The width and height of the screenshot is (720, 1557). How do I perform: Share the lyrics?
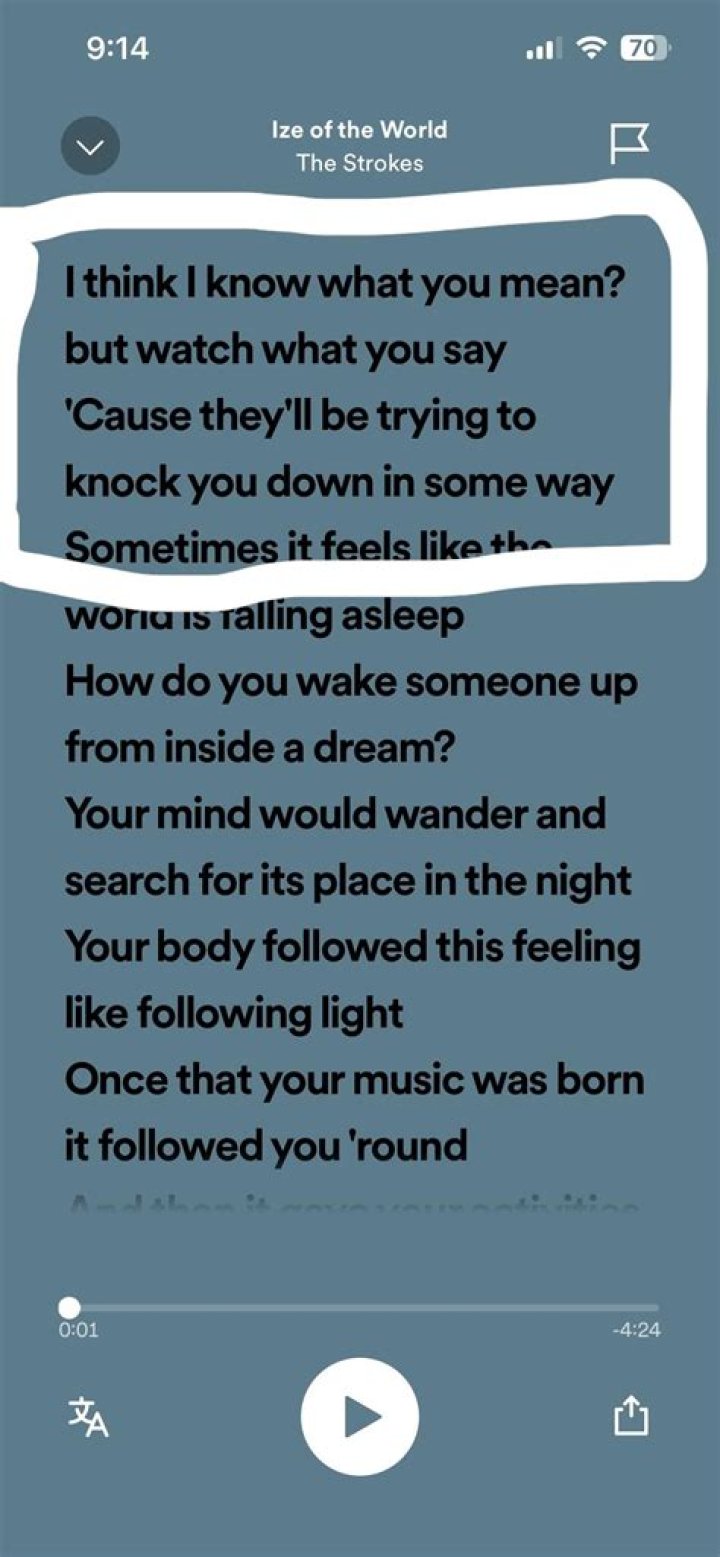pyautogui.click(x=631, y=1415)
